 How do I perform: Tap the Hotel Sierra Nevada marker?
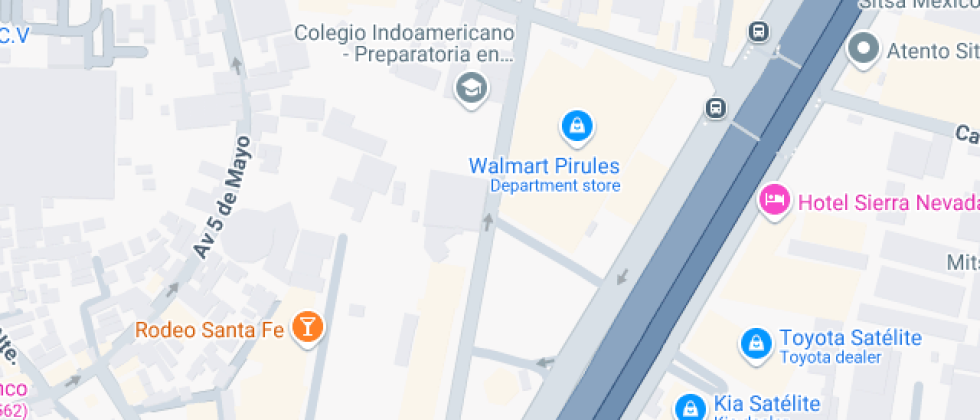774,199
